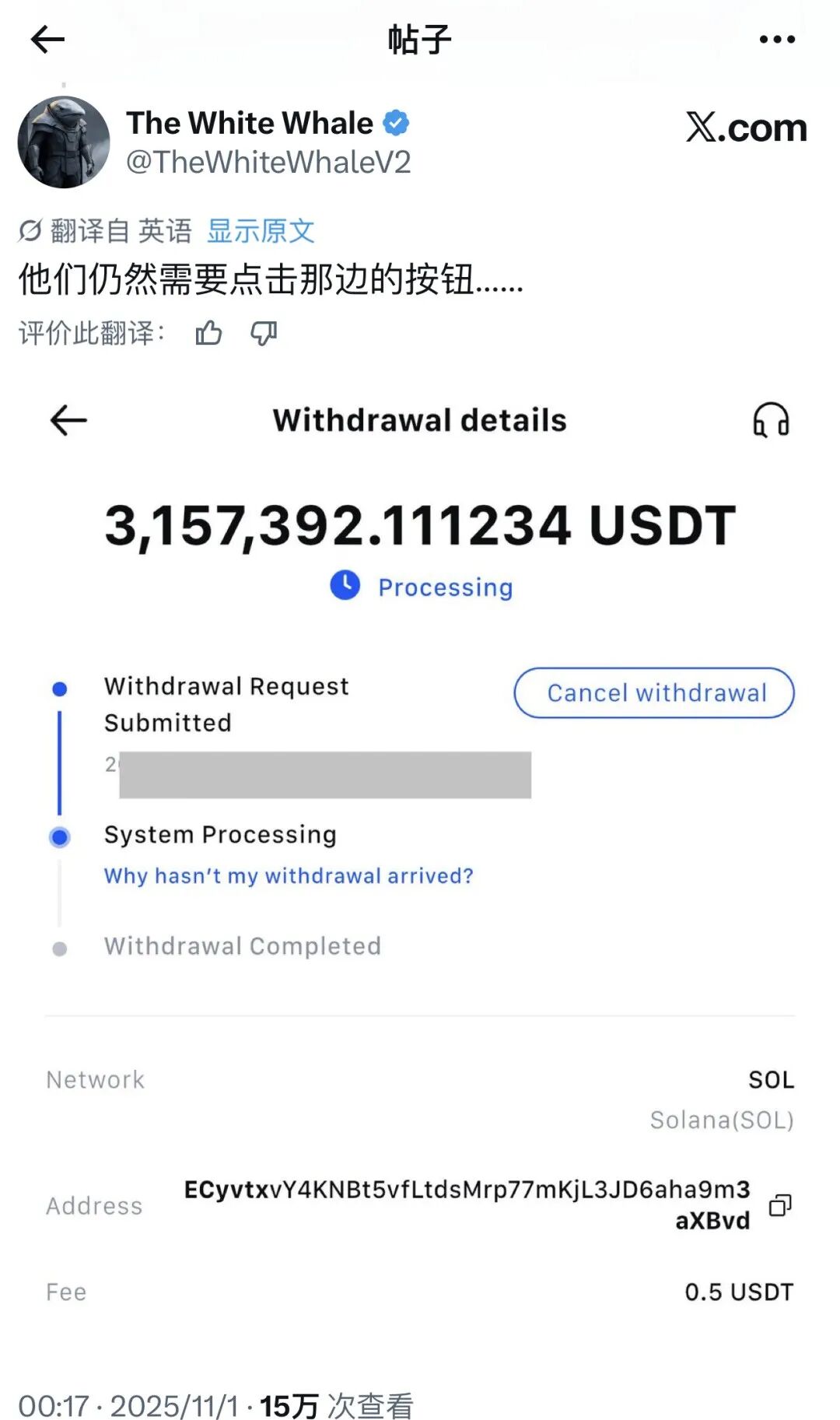Rate the translation thumbs down
This screenshot has width=840, height=1420.
coord(264,333)
